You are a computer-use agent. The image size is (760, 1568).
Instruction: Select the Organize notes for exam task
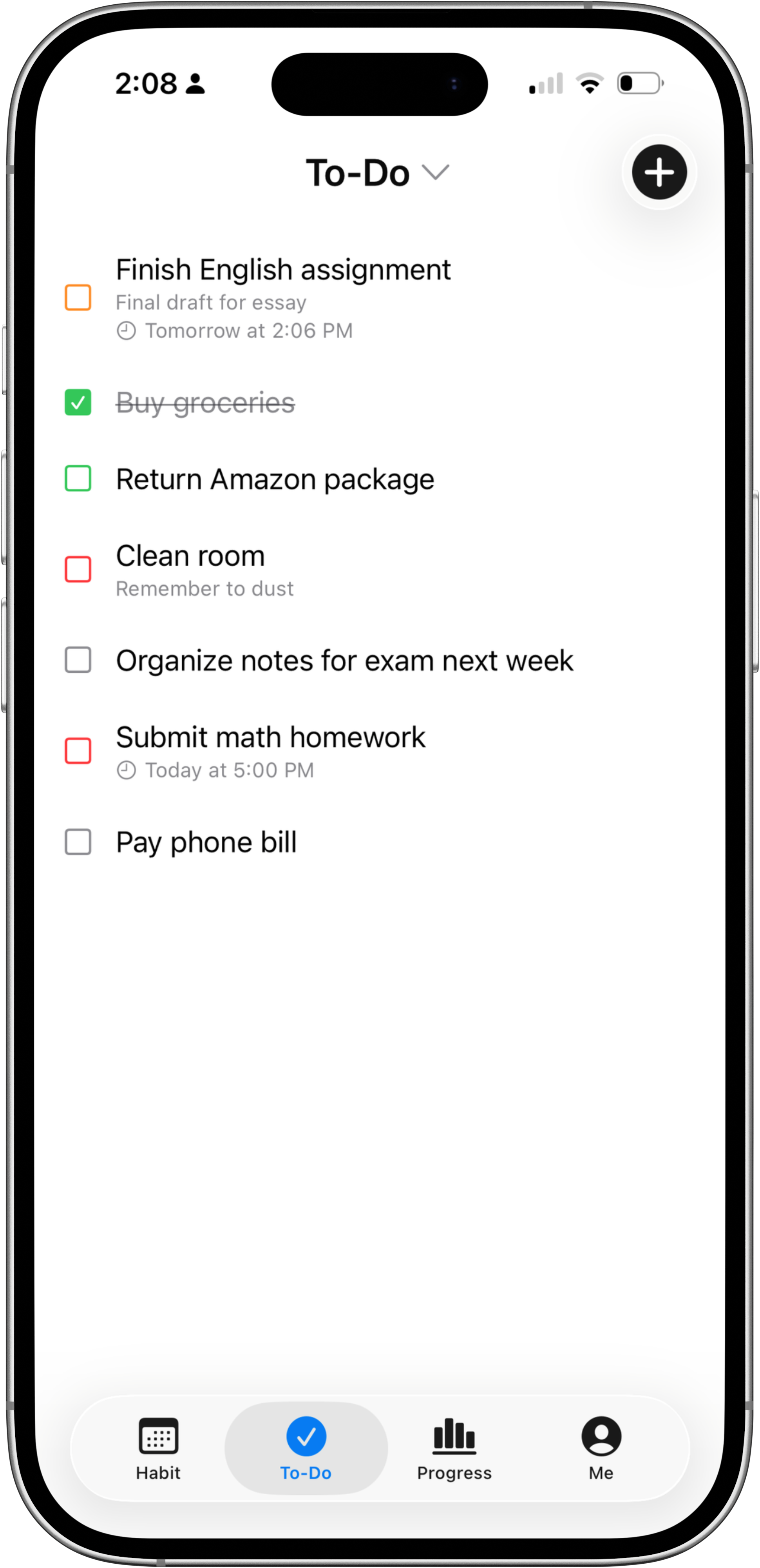click(x=344, y=660)
